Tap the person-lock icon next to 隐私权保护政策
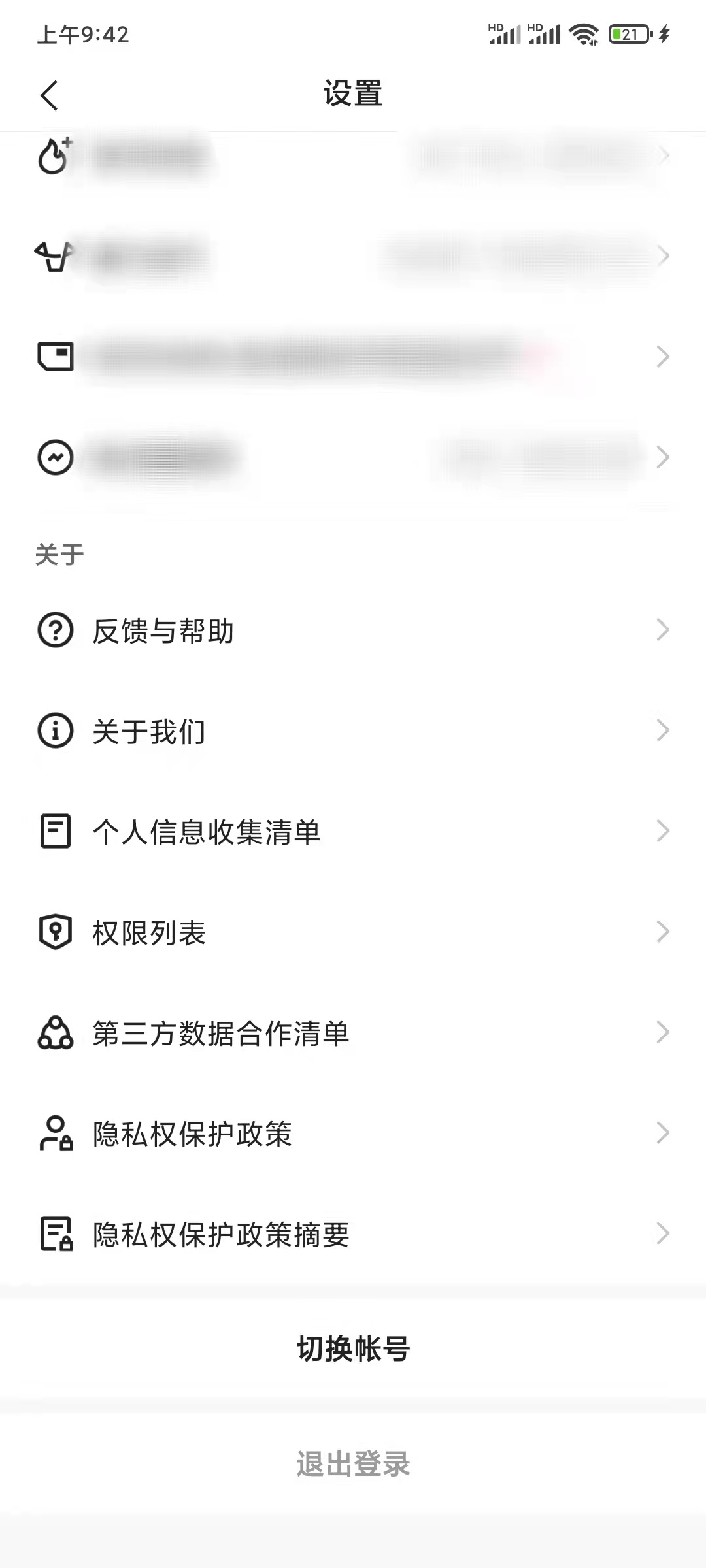706x1568 pixels. 56,1134
